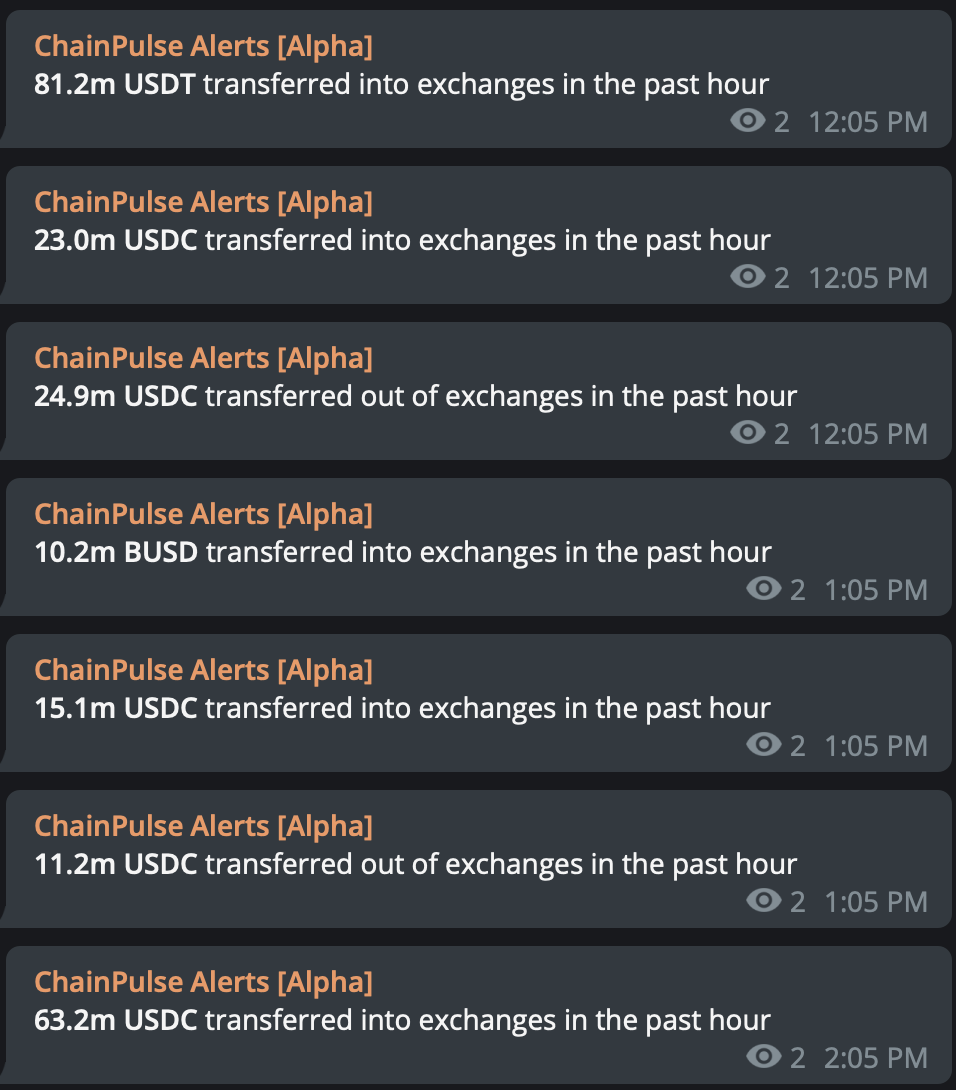Select the 63.2m USDC alert message
The image size is (956, 1090).
(402, 1021)
